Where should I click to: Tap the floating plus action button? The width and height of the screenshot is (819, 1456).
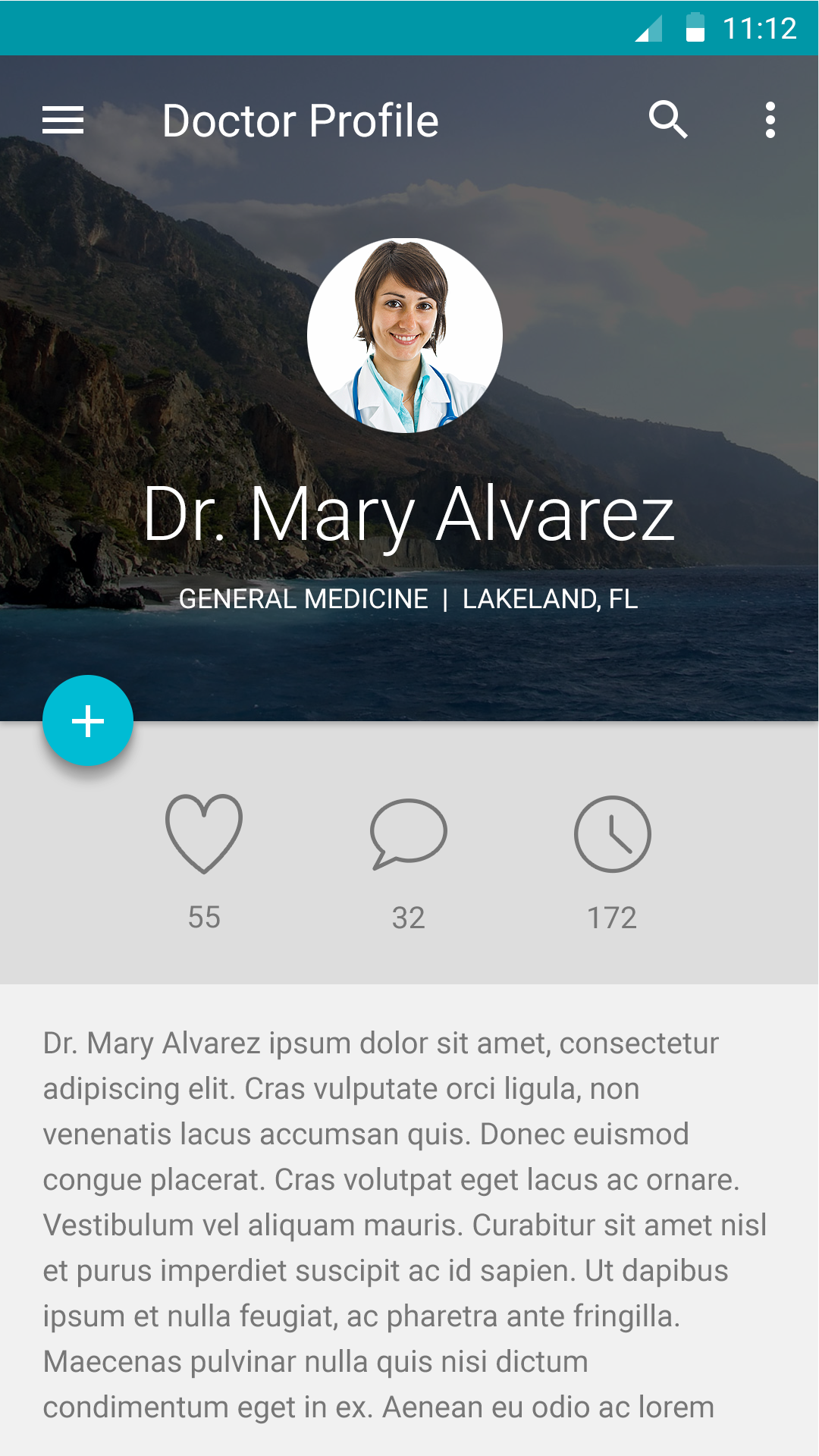coord(88,720)
